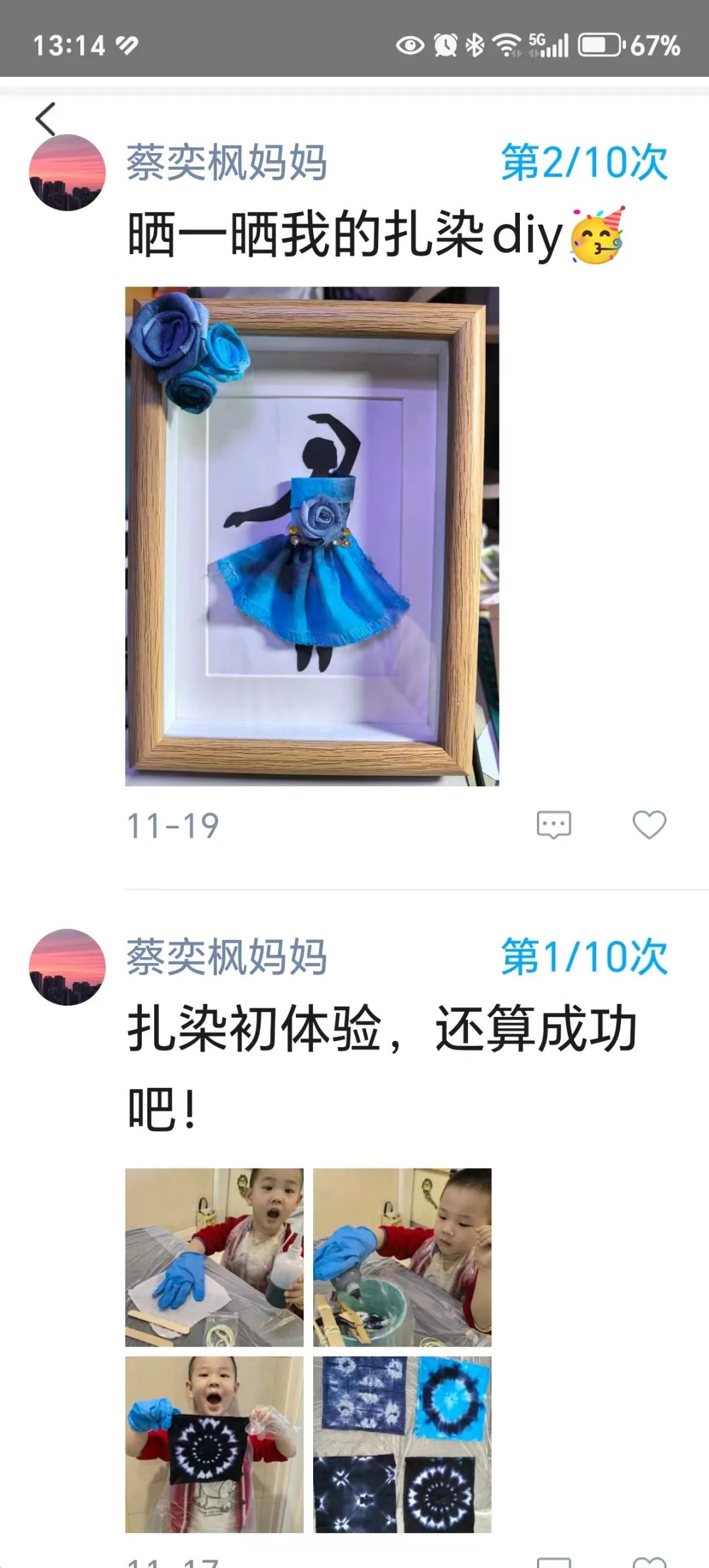Viewport: 709px width, 1568px height.
Task: Like the 11-19 tie-dye diy post
Action: coord(649,824)
